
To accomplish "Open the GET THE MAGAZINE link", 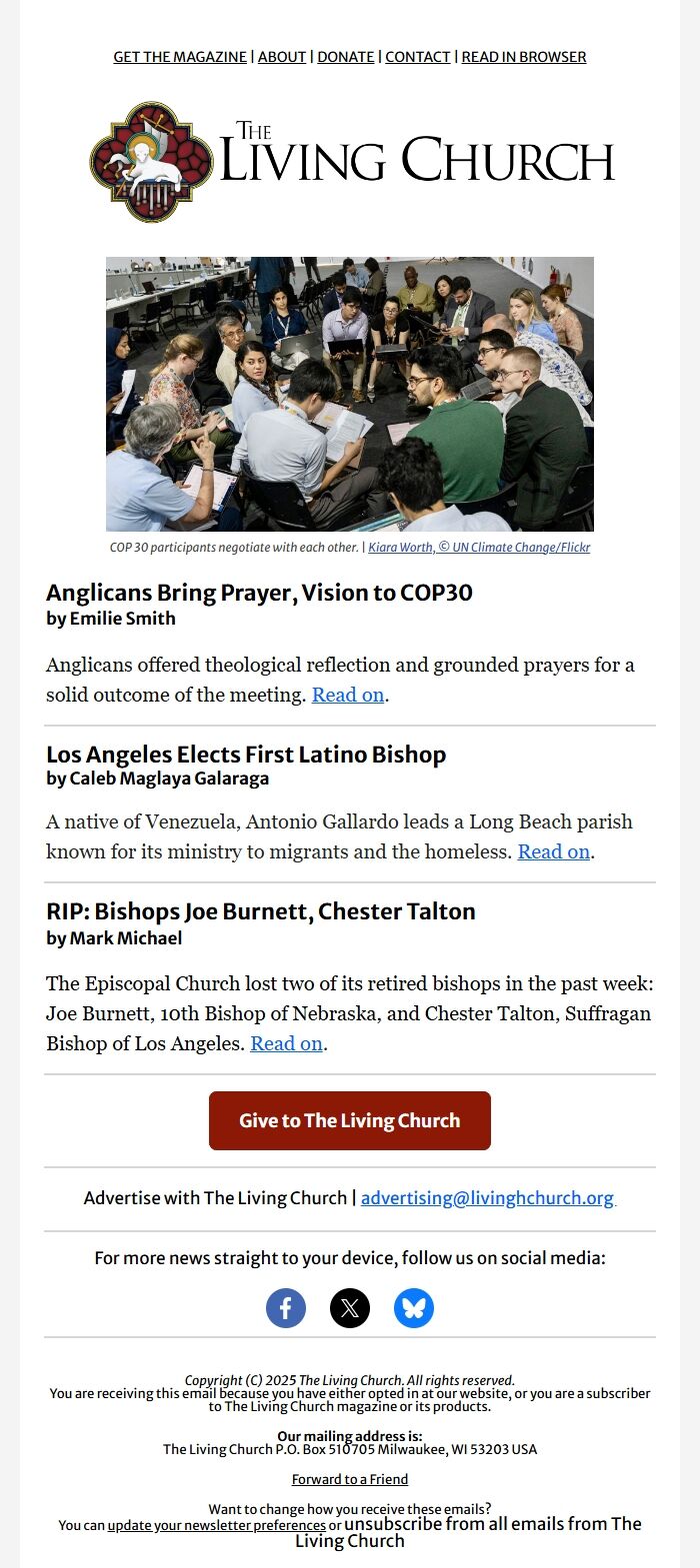I will [x=180, y=57].
